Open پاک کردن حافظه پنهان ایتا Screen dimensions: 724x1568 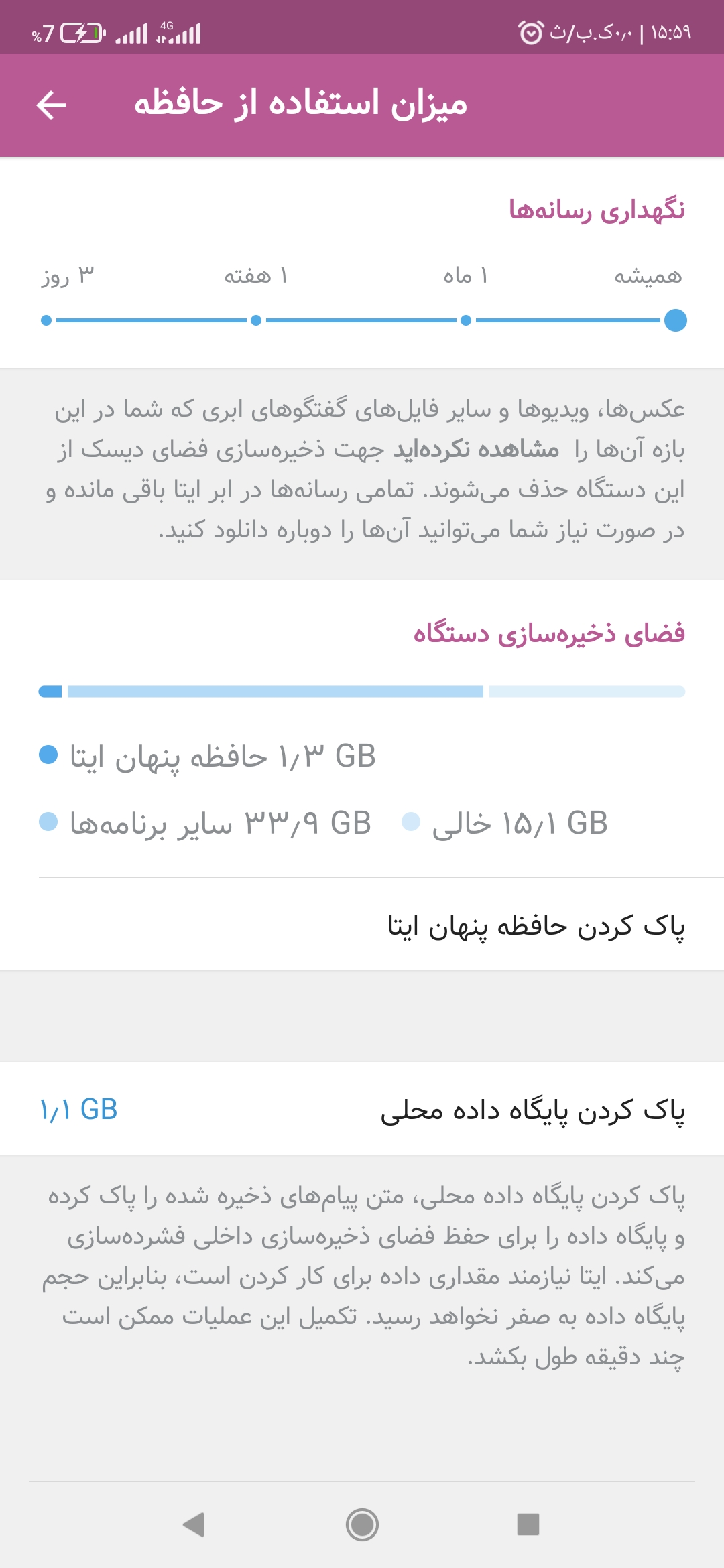pyautogui.click(x=362, y=925)
